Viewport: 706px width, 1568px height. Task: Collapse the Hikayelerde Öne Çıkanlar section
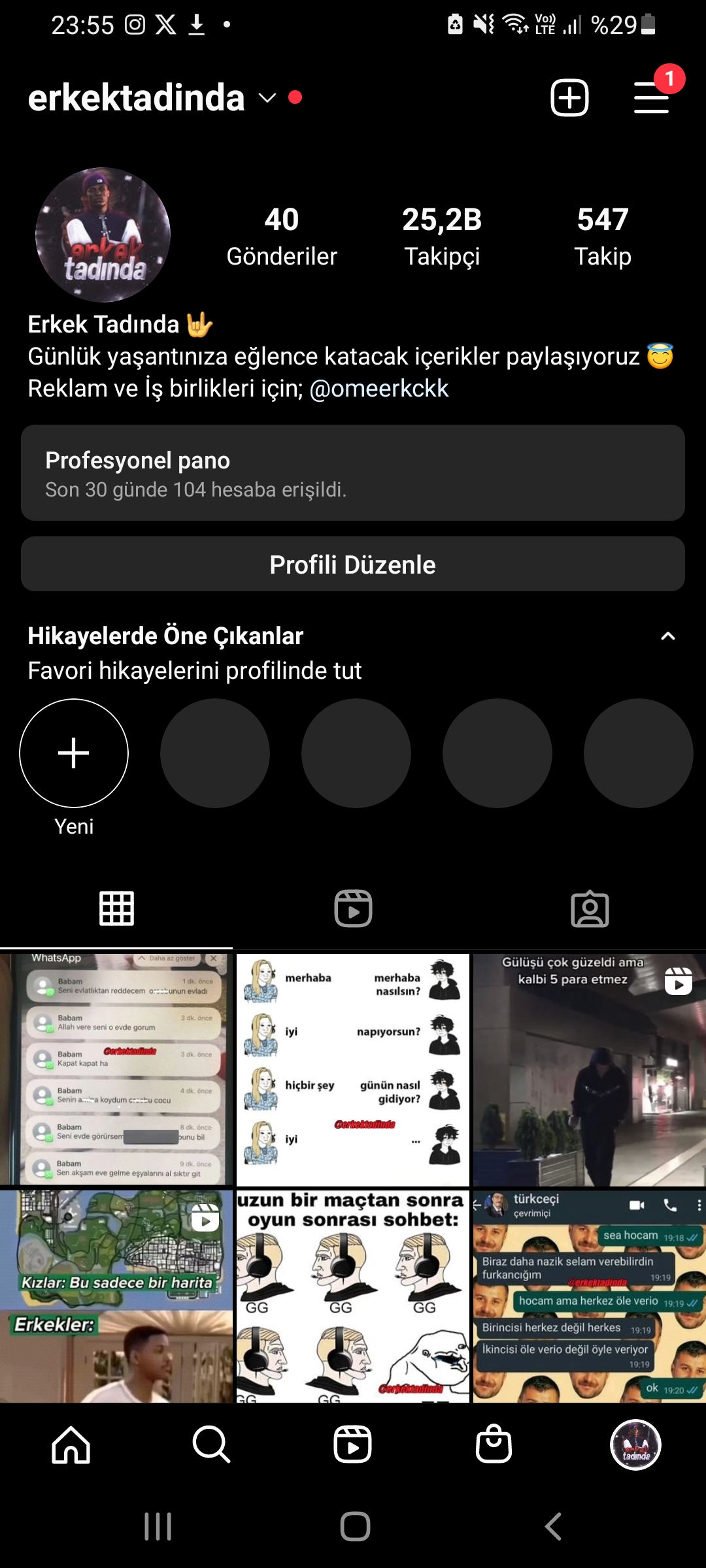pyautogui.click(x=667, y=636)
